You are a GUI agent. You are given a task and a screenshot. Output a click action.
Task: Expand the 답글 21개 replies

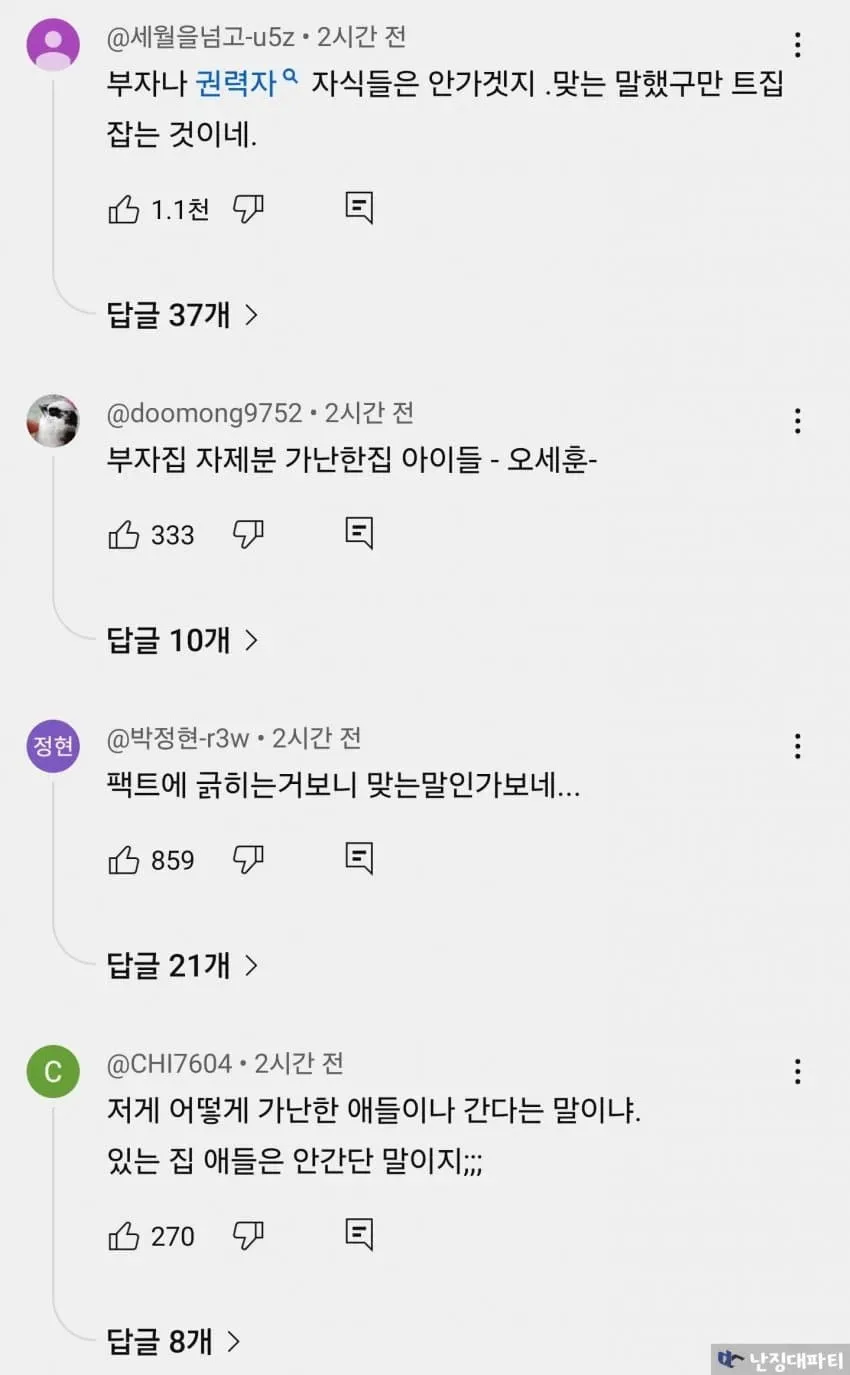tap(183, 965)
